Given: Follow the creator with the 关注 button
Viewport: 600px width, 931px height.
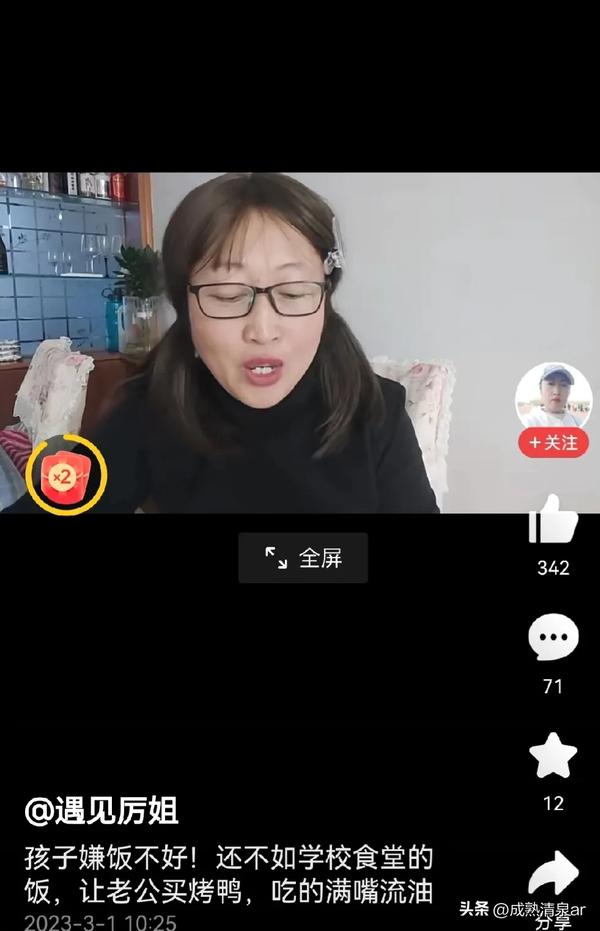Looking at the screenshot, I should [553, 442].
